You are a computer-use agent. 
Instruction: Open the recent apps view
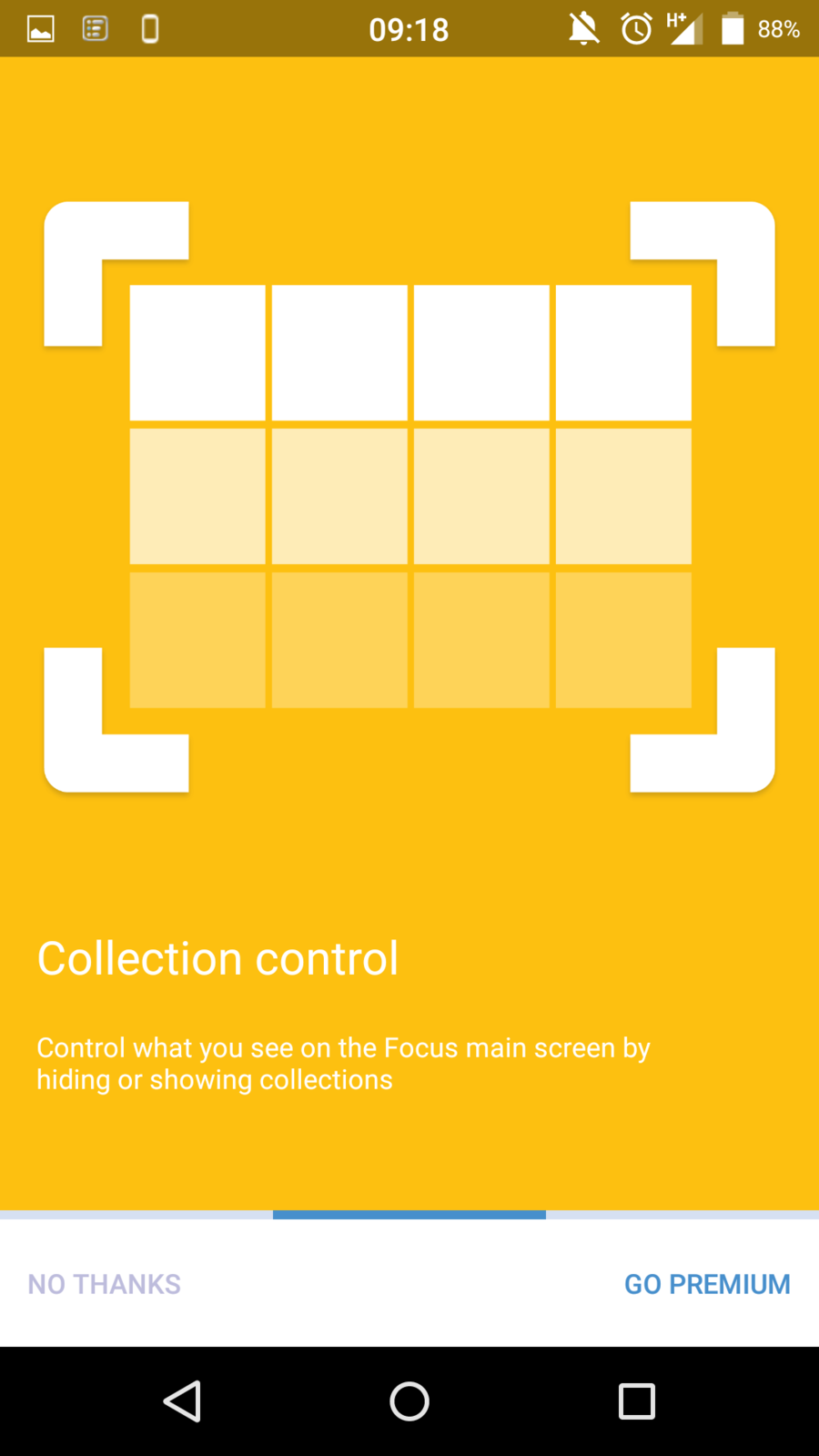tap(637, 1401)
